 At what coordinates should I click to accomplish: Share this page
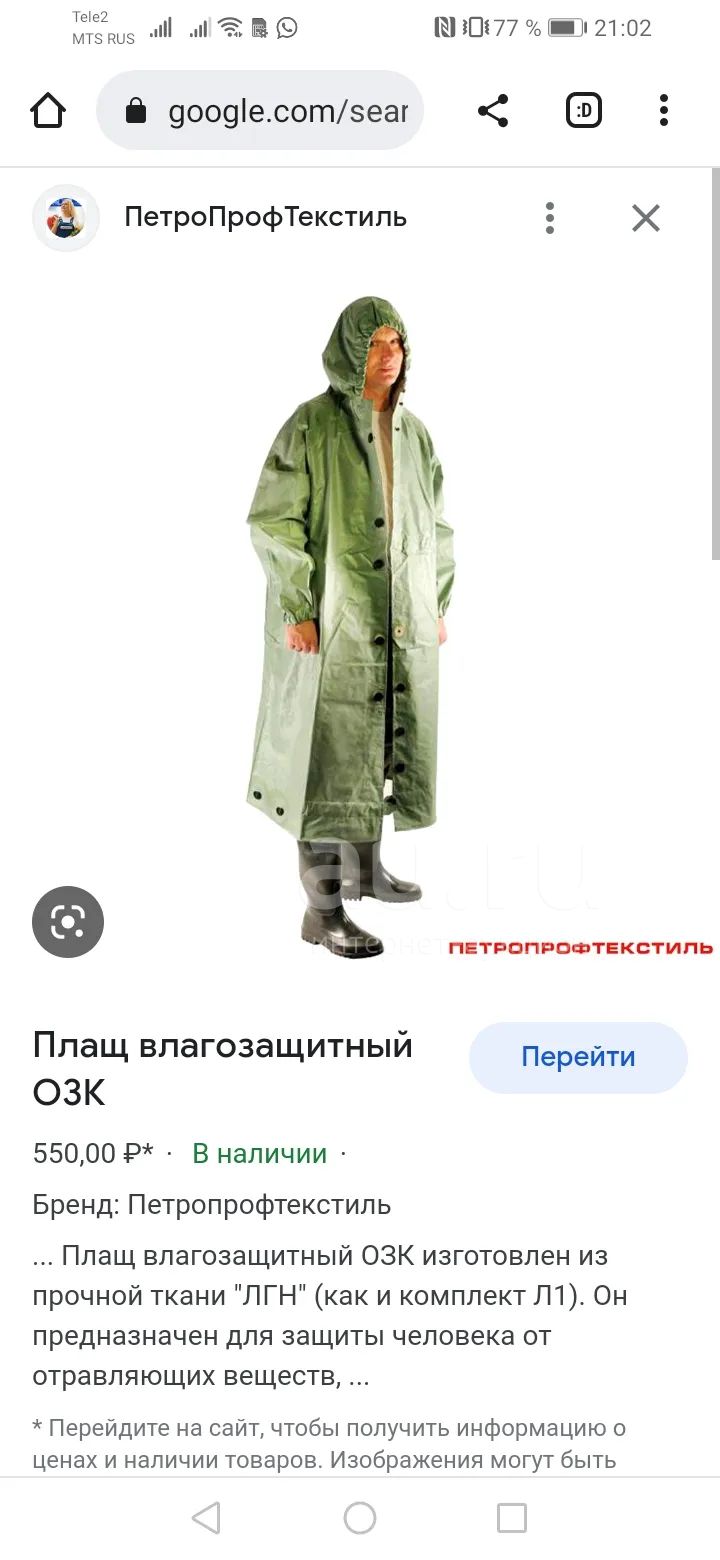[493, 110]
